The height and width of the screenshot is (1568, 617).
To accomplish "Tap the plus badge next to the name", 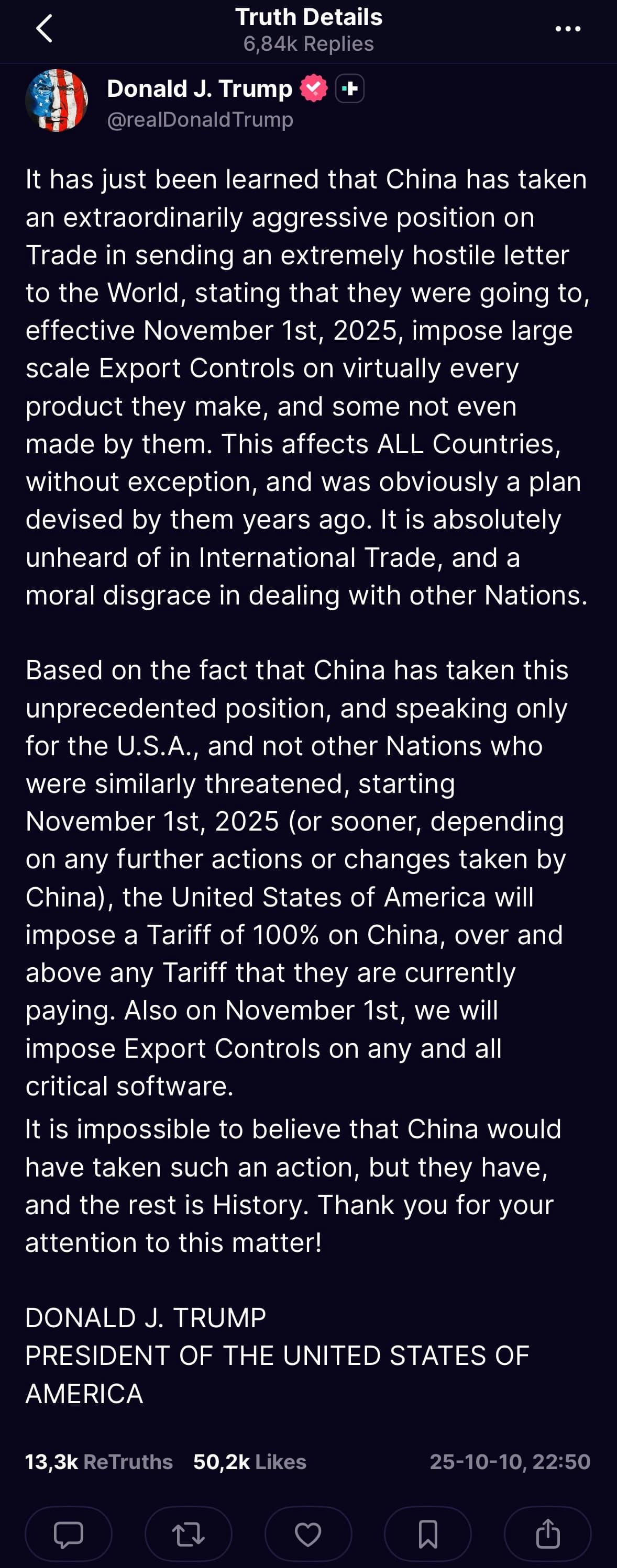I will coord(349,89).
